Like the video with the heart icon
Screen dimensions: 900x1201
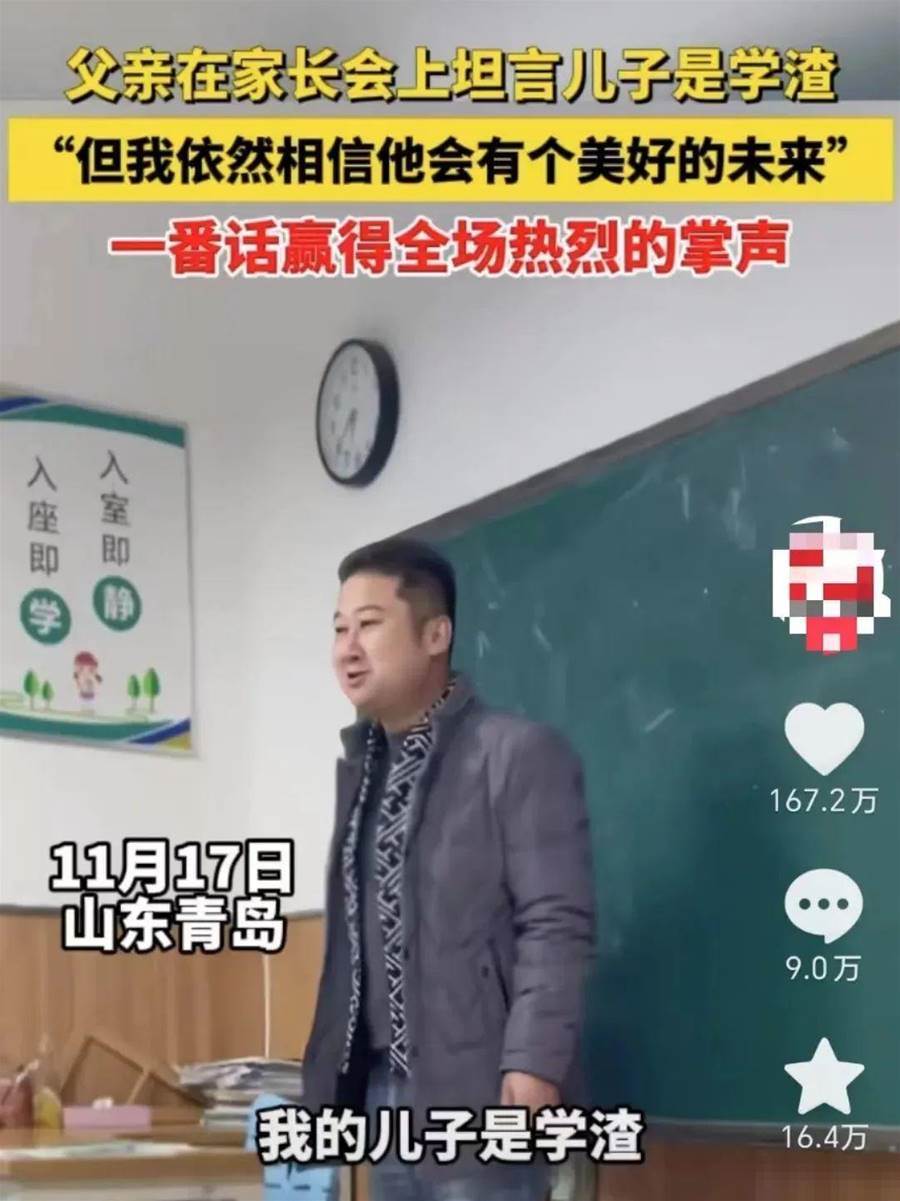click(823, 738)
